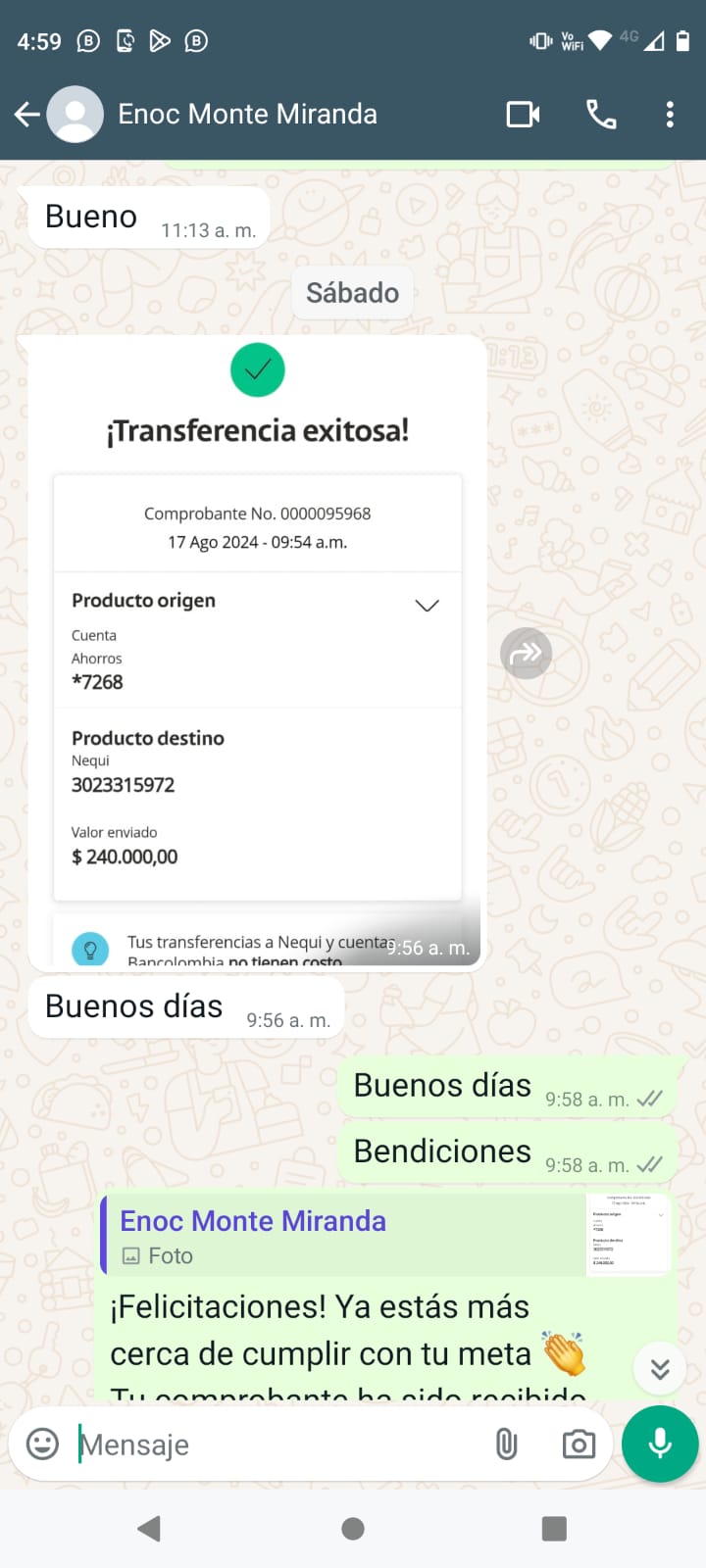706x1568 pixels.
Task: Forward the transfer receipt photo
Action: click(x=527, y=654)
